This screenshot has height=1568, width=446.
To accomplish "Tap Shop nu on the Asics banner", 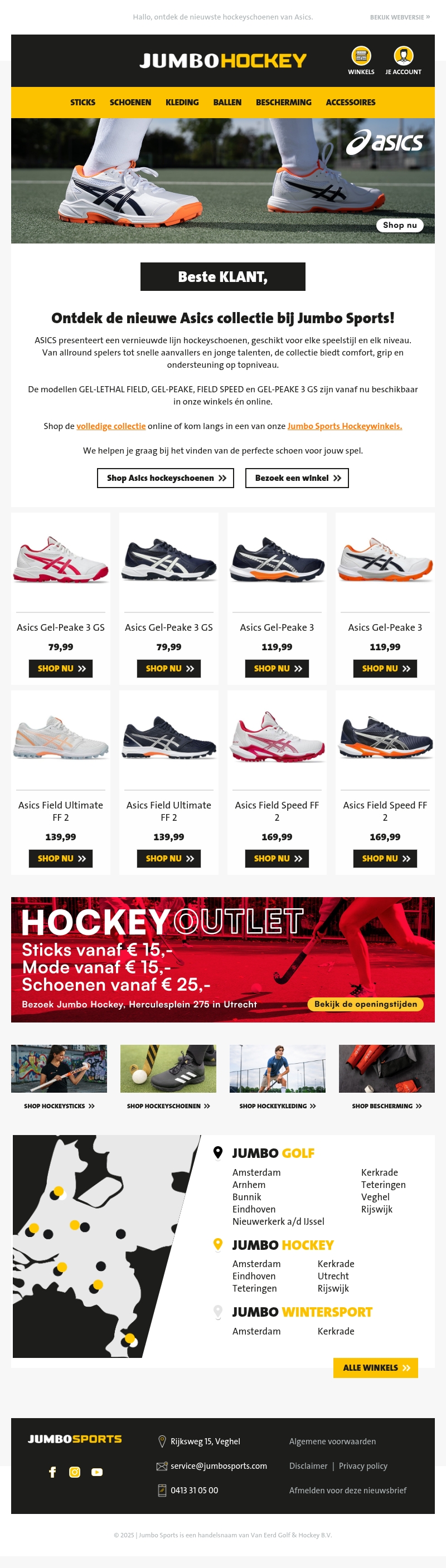I will point(399,225).
